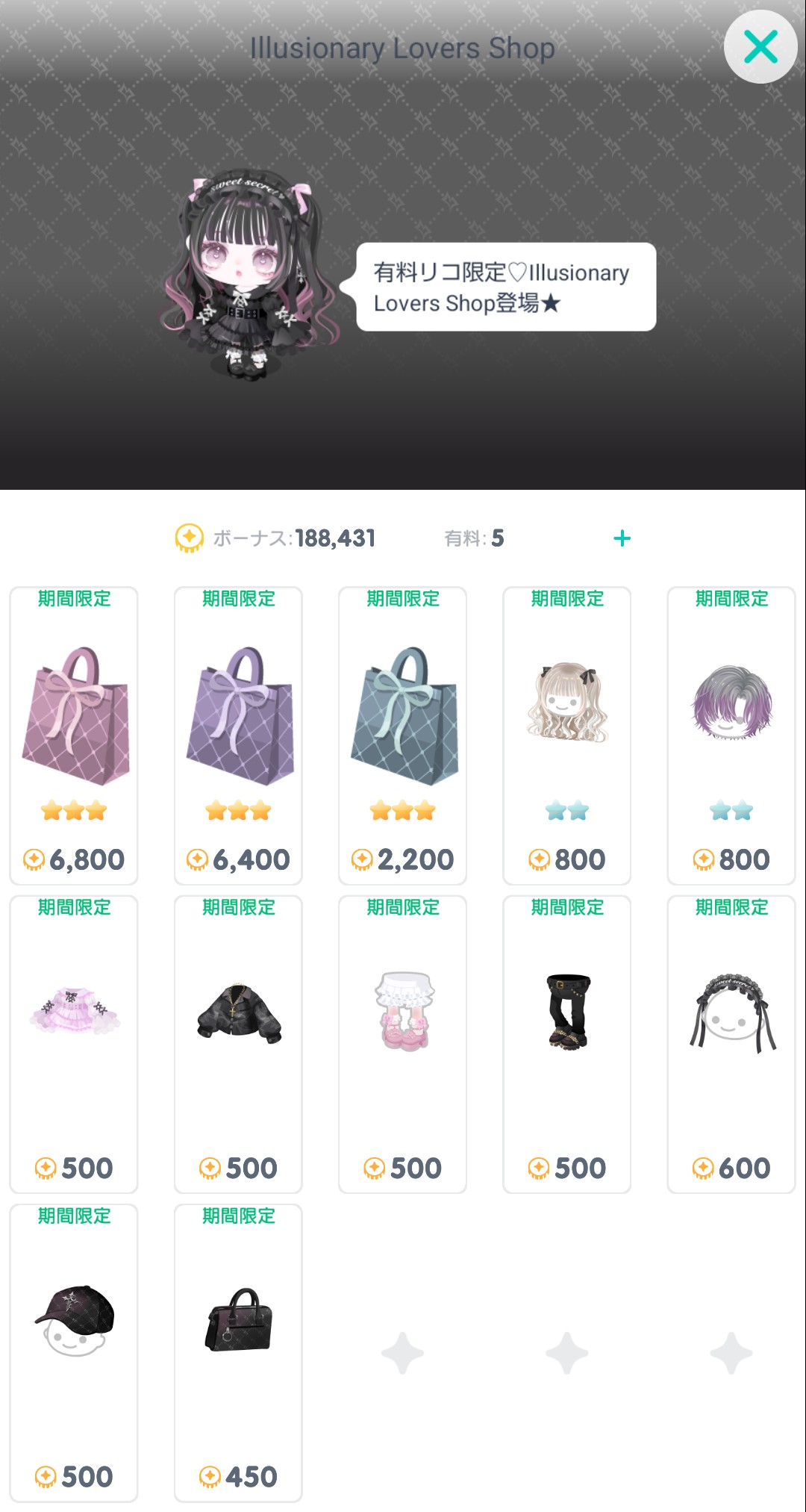
Task: Open the black handbag for 450
Action: point(238,1352)
